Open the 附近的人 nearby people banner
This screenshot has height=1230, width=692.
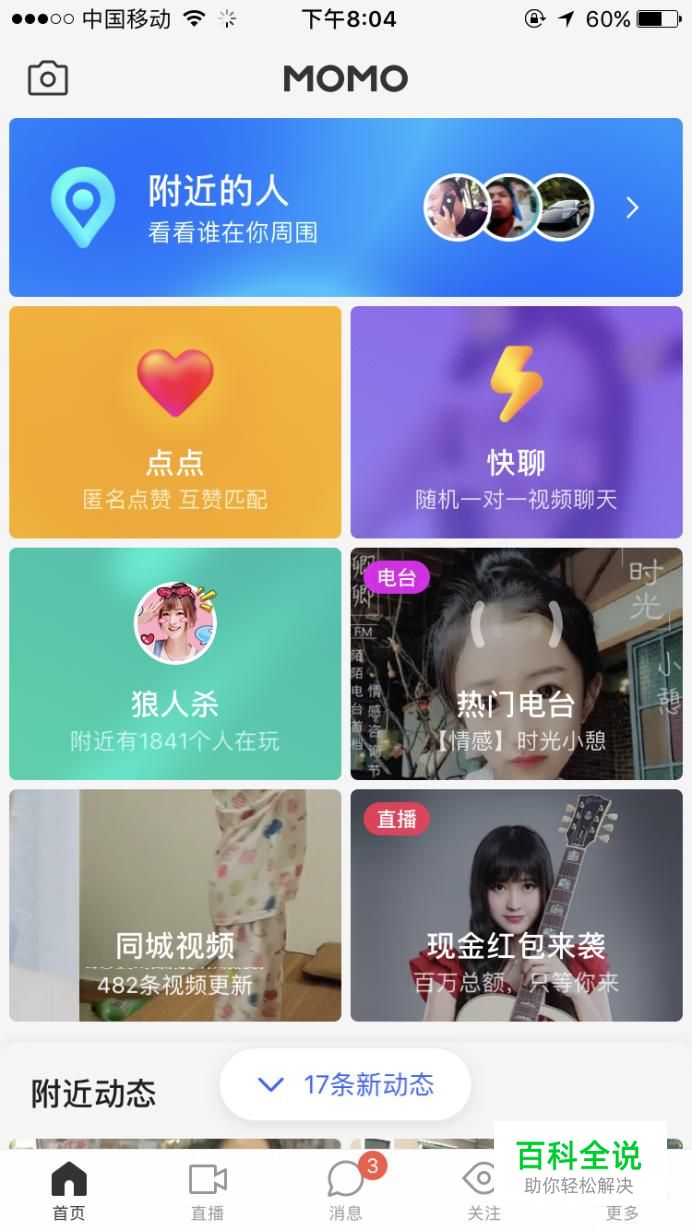click(345, 207)
